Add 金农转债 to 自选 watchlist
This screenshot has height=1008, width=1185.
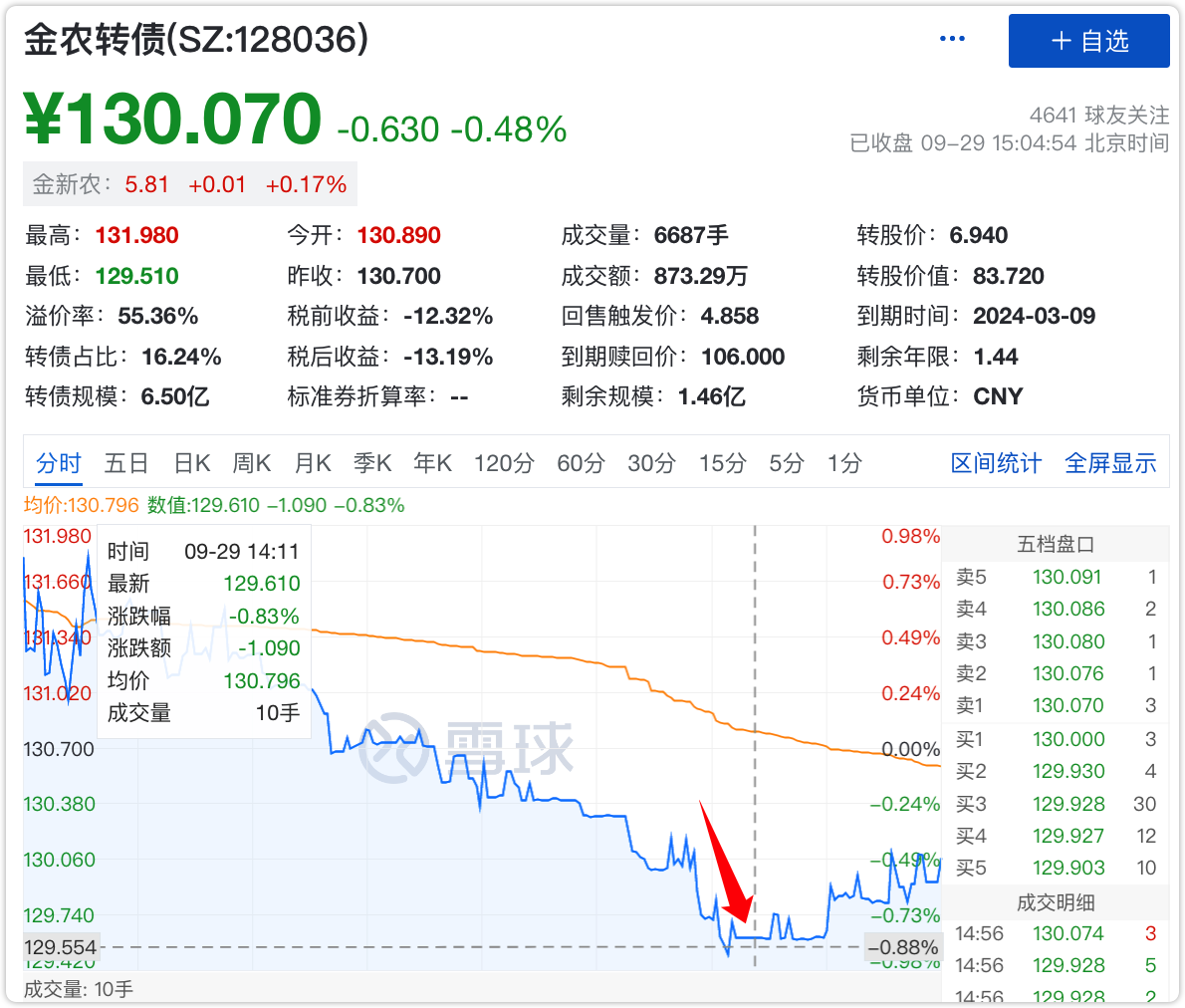[1088, 41]
